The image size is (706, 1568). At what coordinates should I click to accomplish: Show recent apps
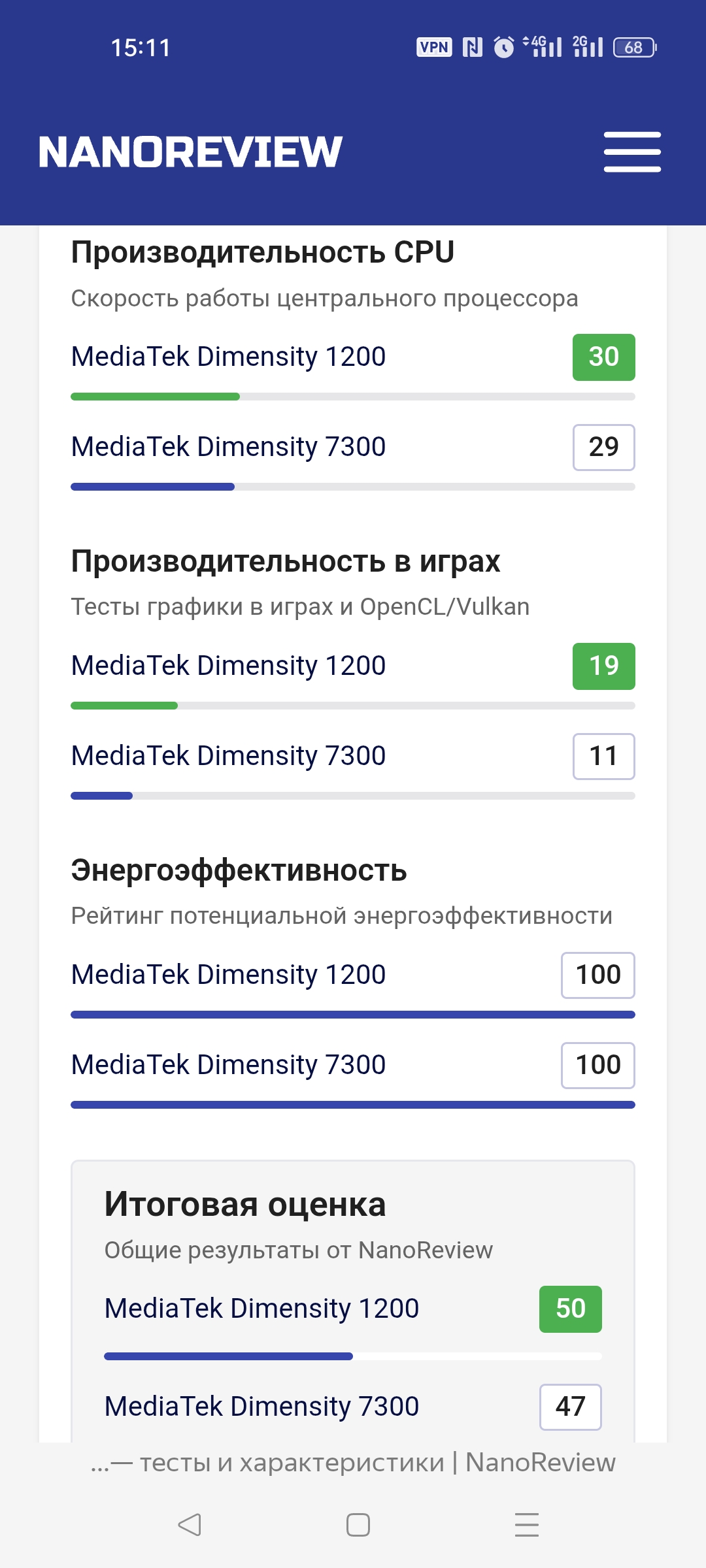click(526, 1525)
